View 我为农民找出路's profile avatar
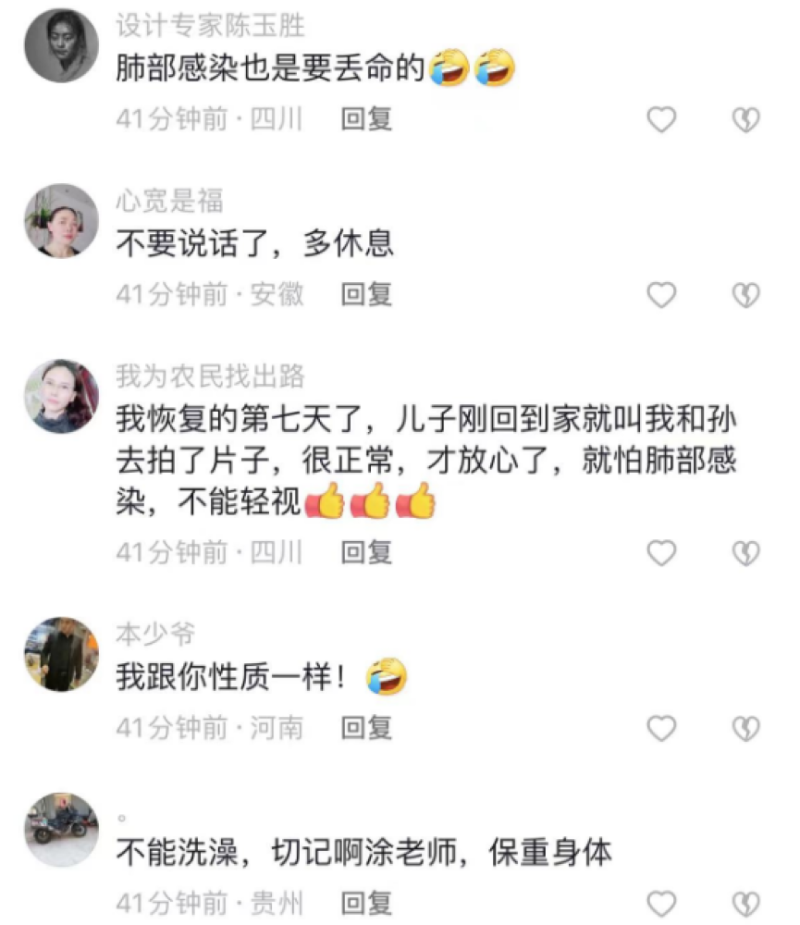800x925 pixels. (61, 396)
